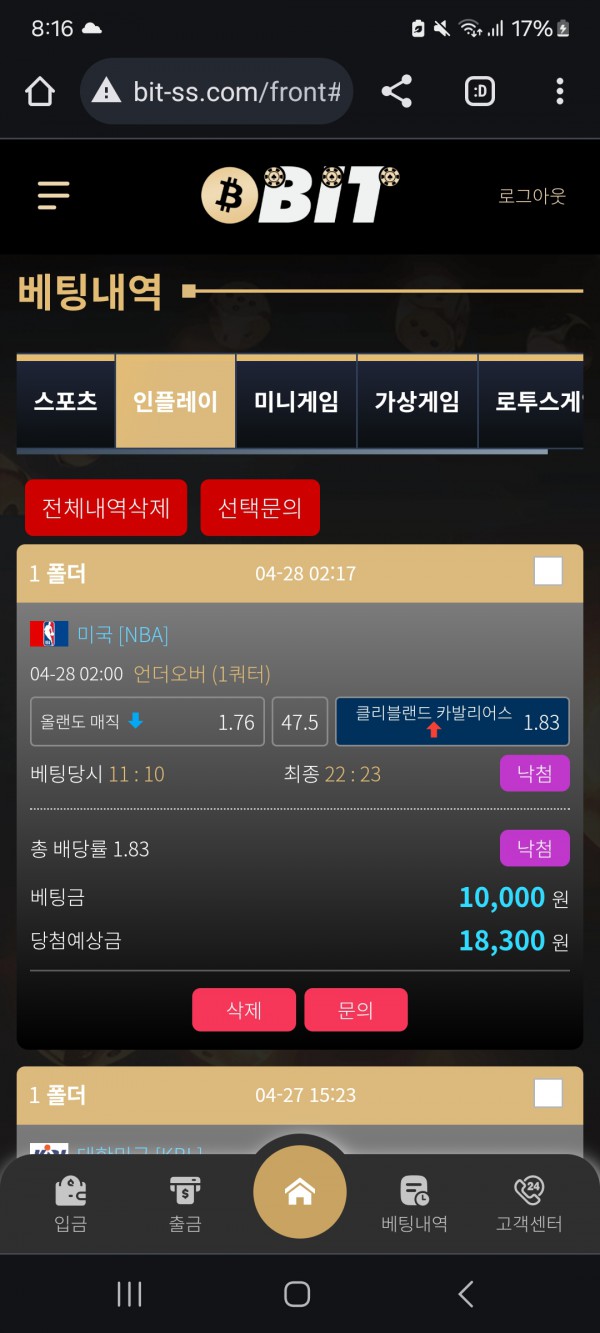
Task: Open the browser home page
Action: point(40,92)
